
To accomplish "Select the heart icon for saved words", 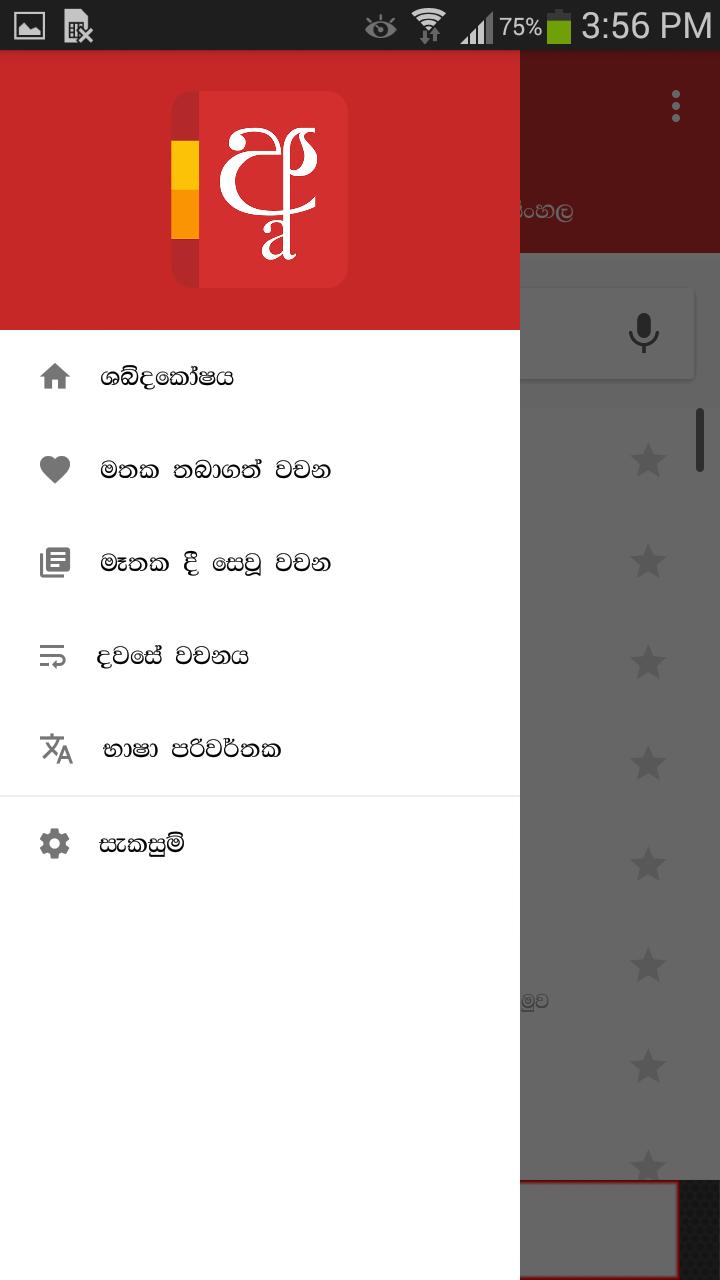I will tap(54, 468).
